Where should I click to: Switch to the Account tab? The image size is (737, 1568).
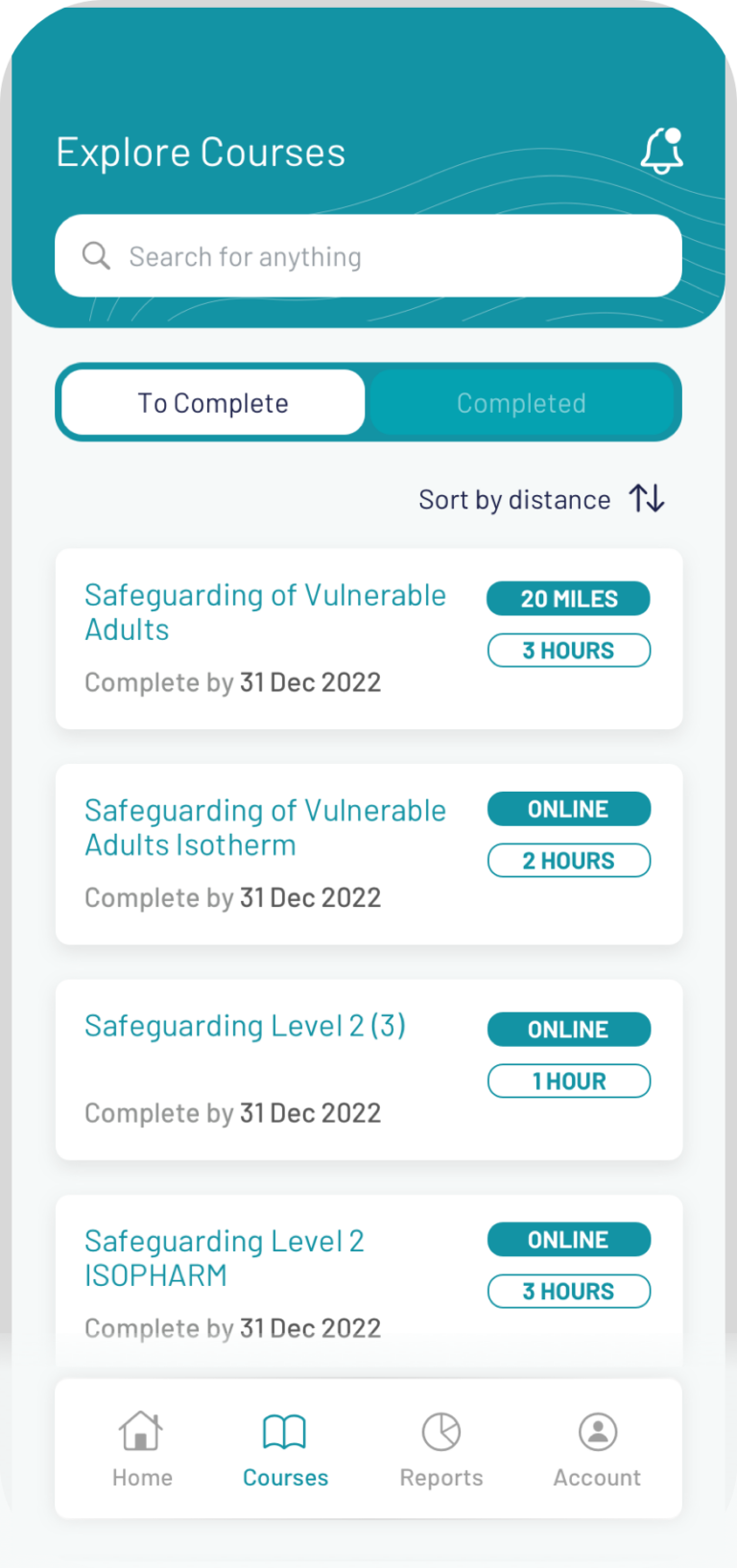597,1449
